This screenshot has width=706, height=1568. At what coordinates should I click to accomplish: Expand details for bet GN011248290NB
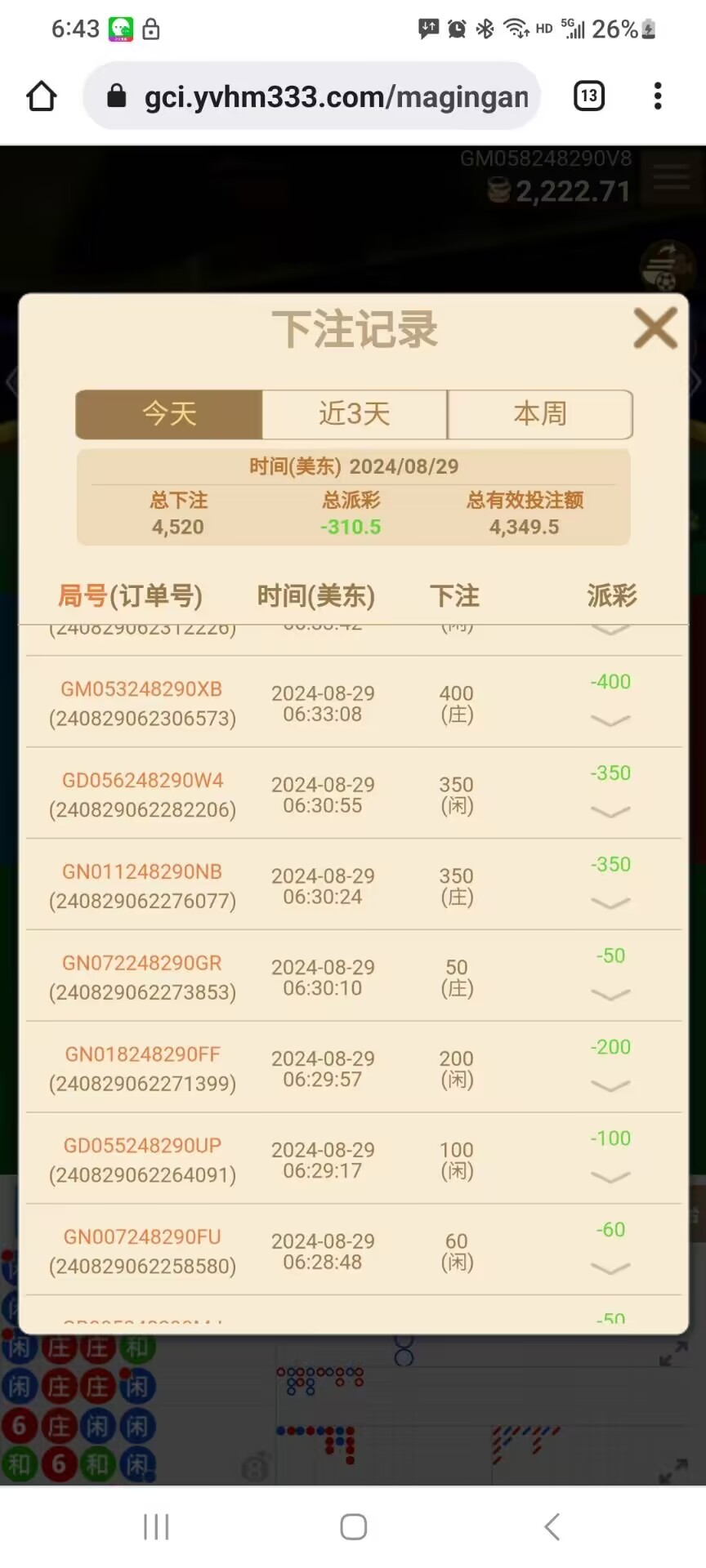point(610,903)
